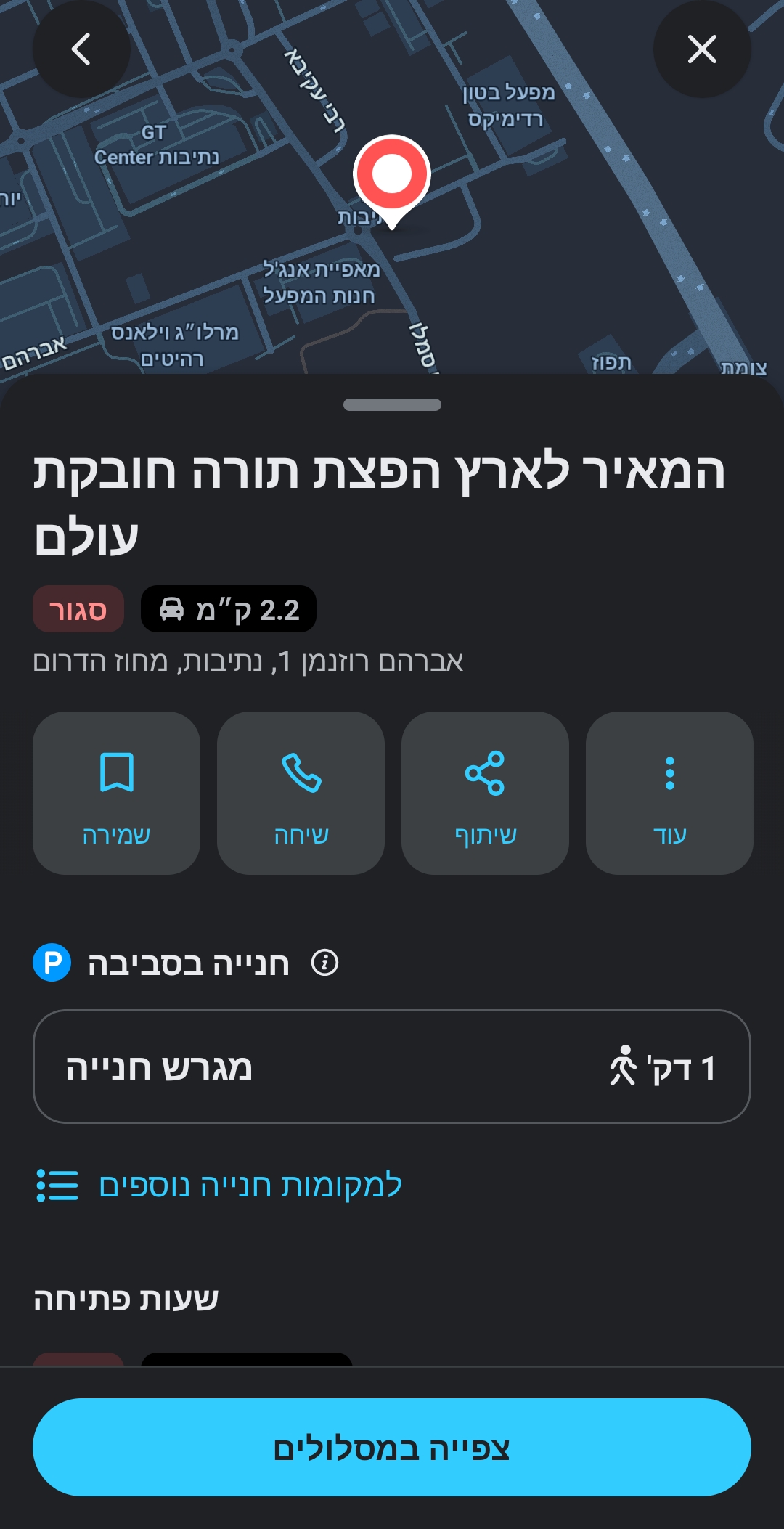The height and width of the screenshot is (1529, 784).
Task: Open the nearby parking info icon
Action: coord(324,963)
